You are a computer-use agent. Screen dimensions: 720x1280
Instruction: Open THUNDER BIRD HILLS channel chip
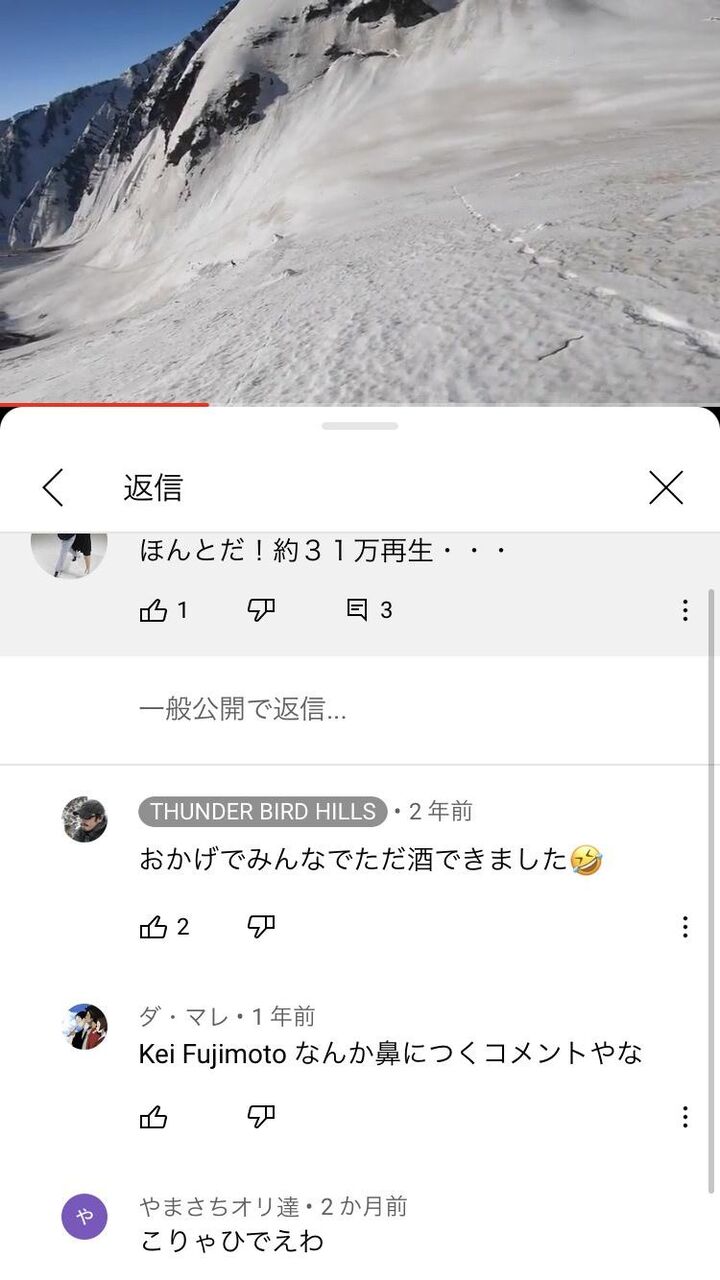pyautogui.click(x=262, y=811)
